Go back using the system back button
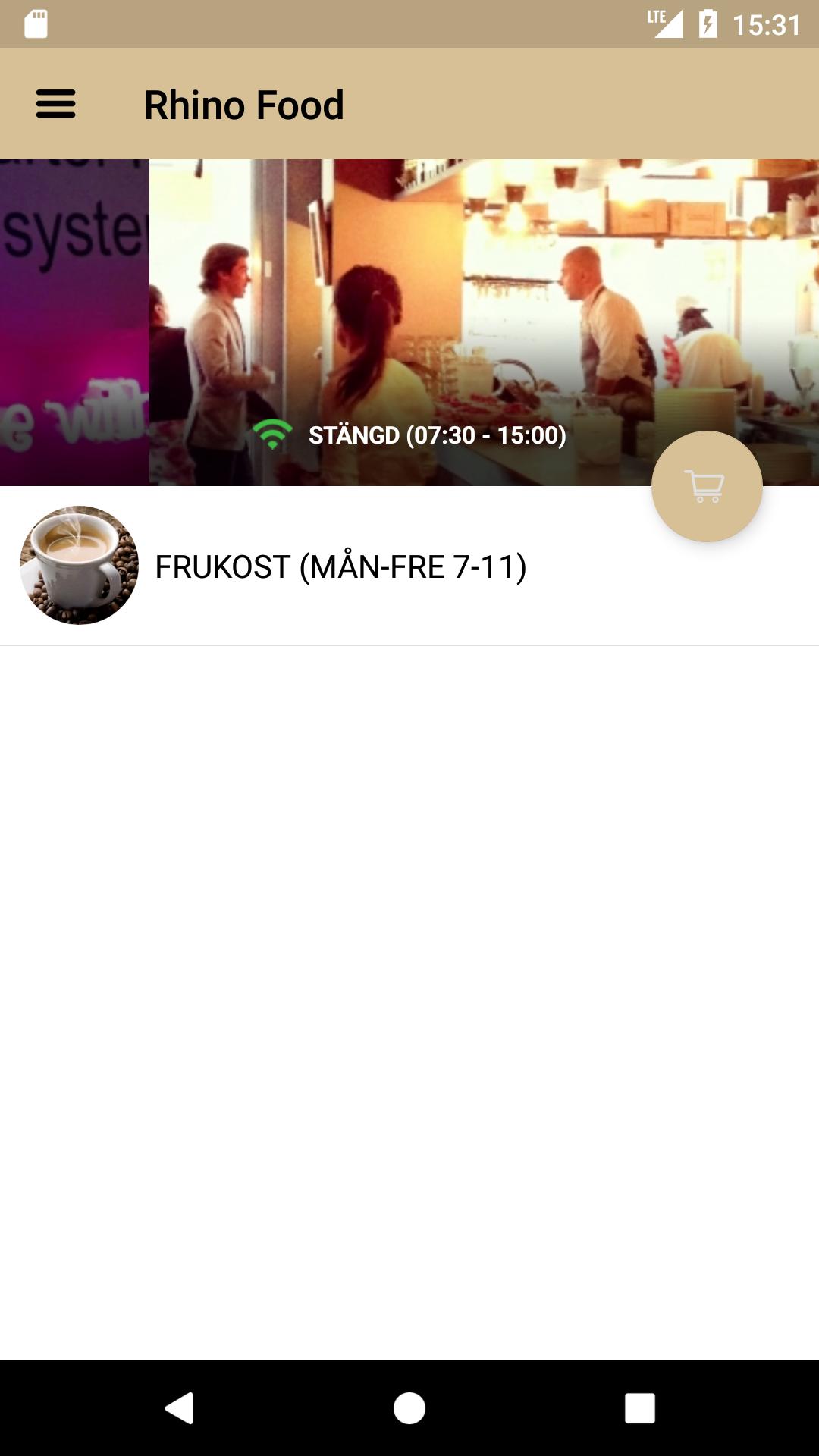This screenshot has width=819, height=1456. (180, 1408)
